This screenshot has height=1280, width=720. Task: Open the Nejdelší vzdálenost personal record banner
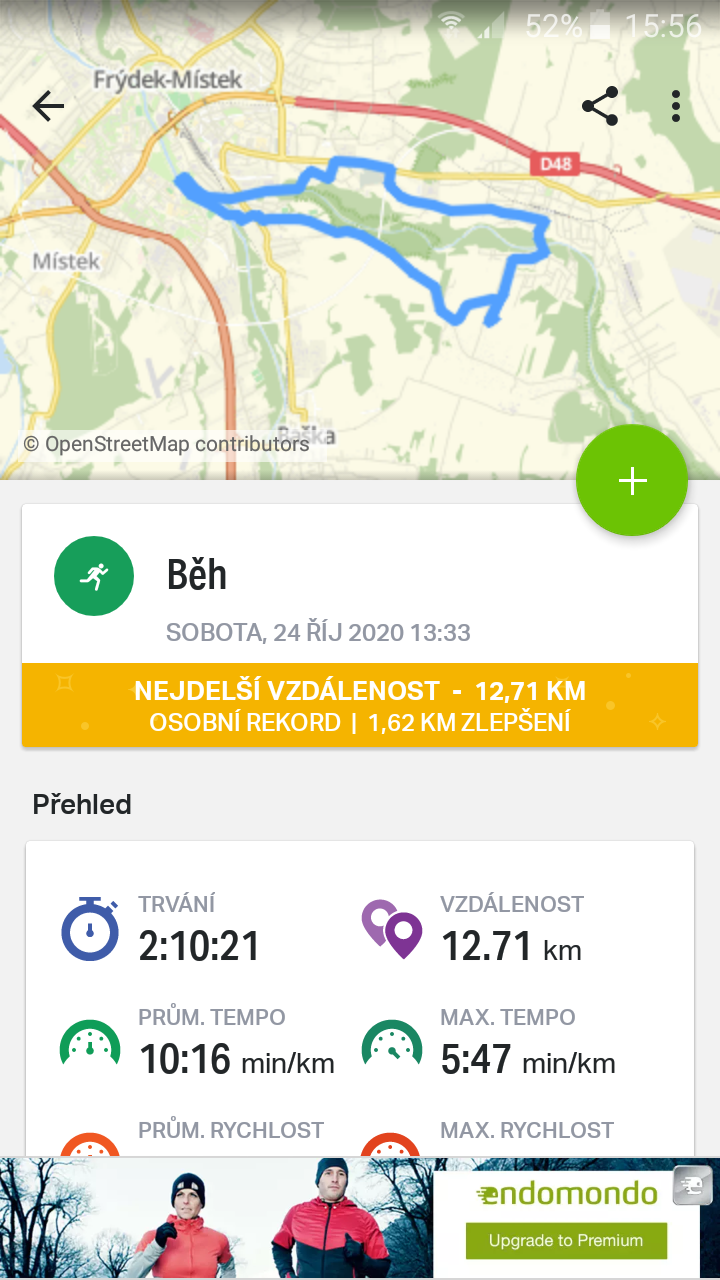click(x=360, y=706)
